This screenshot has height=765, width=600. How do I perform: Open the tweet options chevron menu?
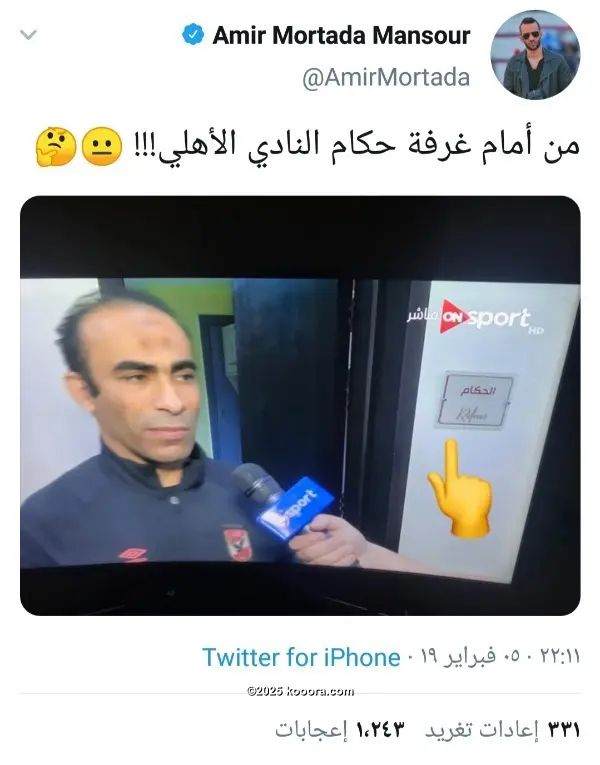click(29, 35)
